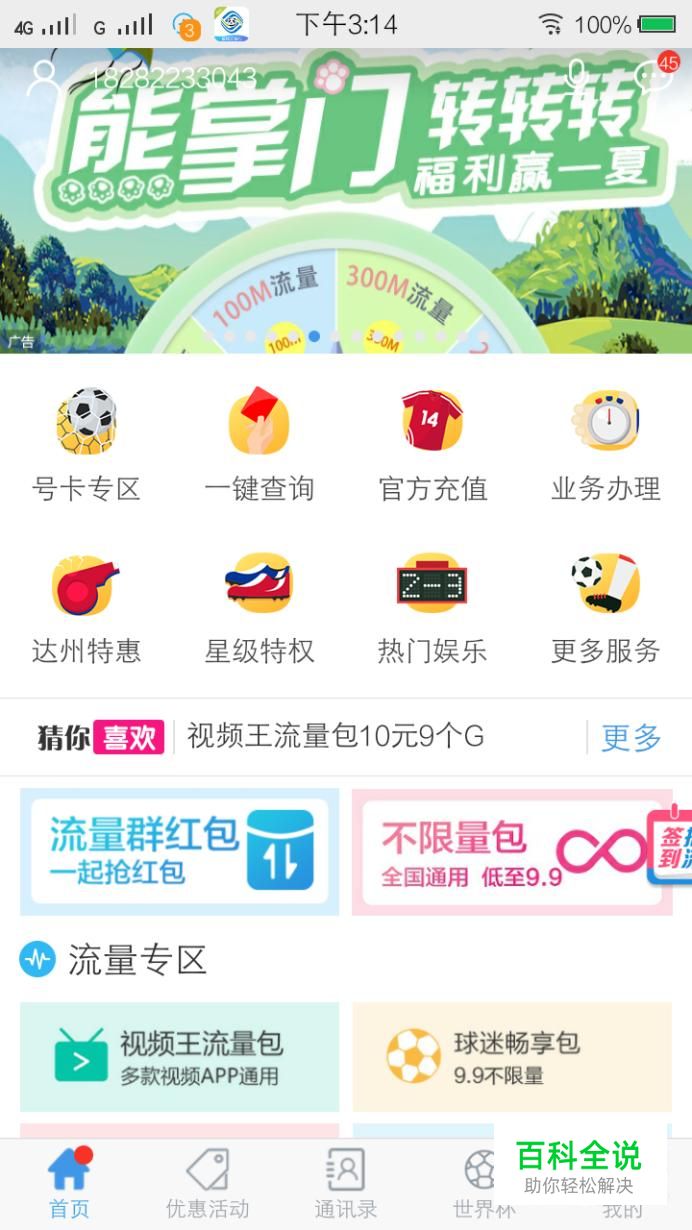The height and width of the screenshot is (1230, 692).
Task: Tap the microphone voice icon
Action: [x=576, y=74]
